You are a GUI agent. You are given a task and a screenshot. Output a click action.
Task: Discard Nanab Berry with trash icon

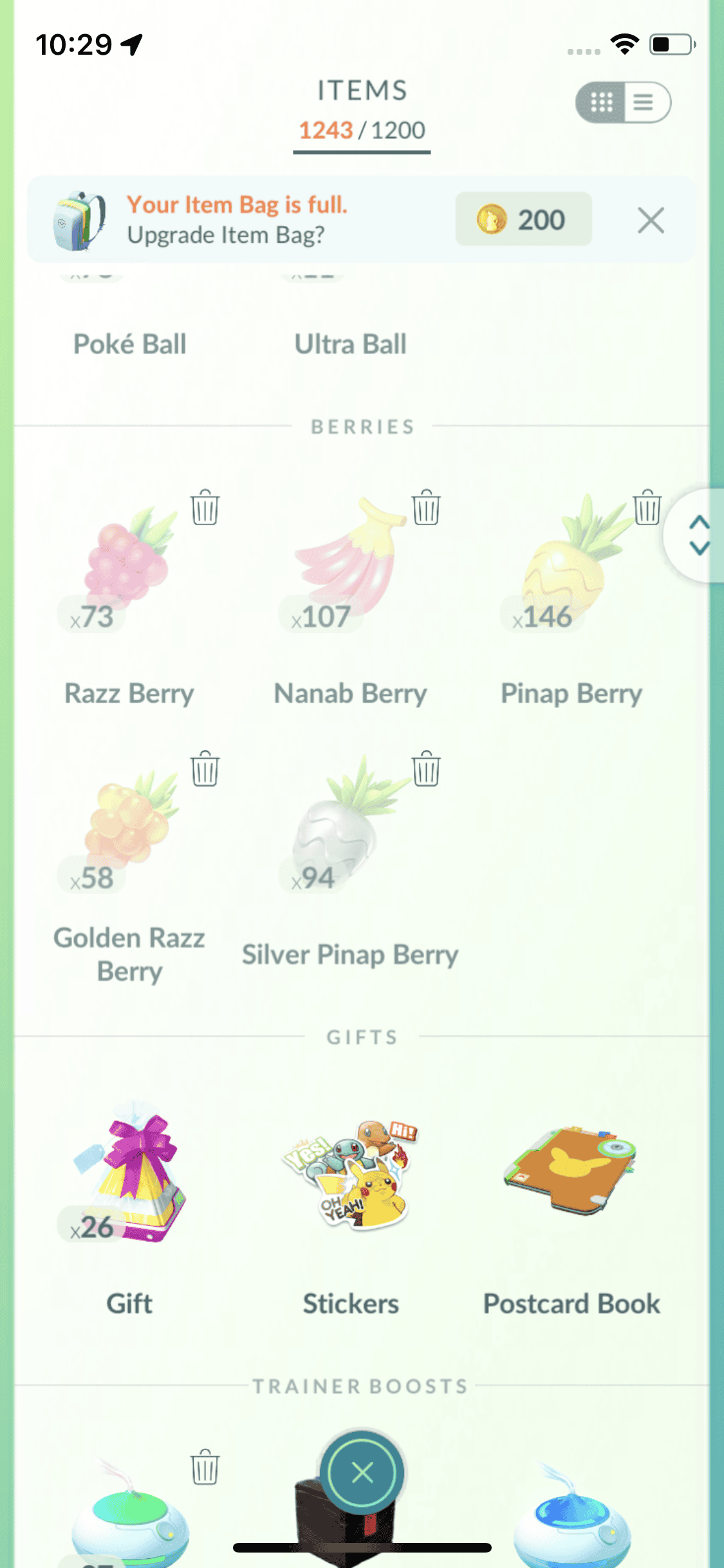click(x=426, y=508)
